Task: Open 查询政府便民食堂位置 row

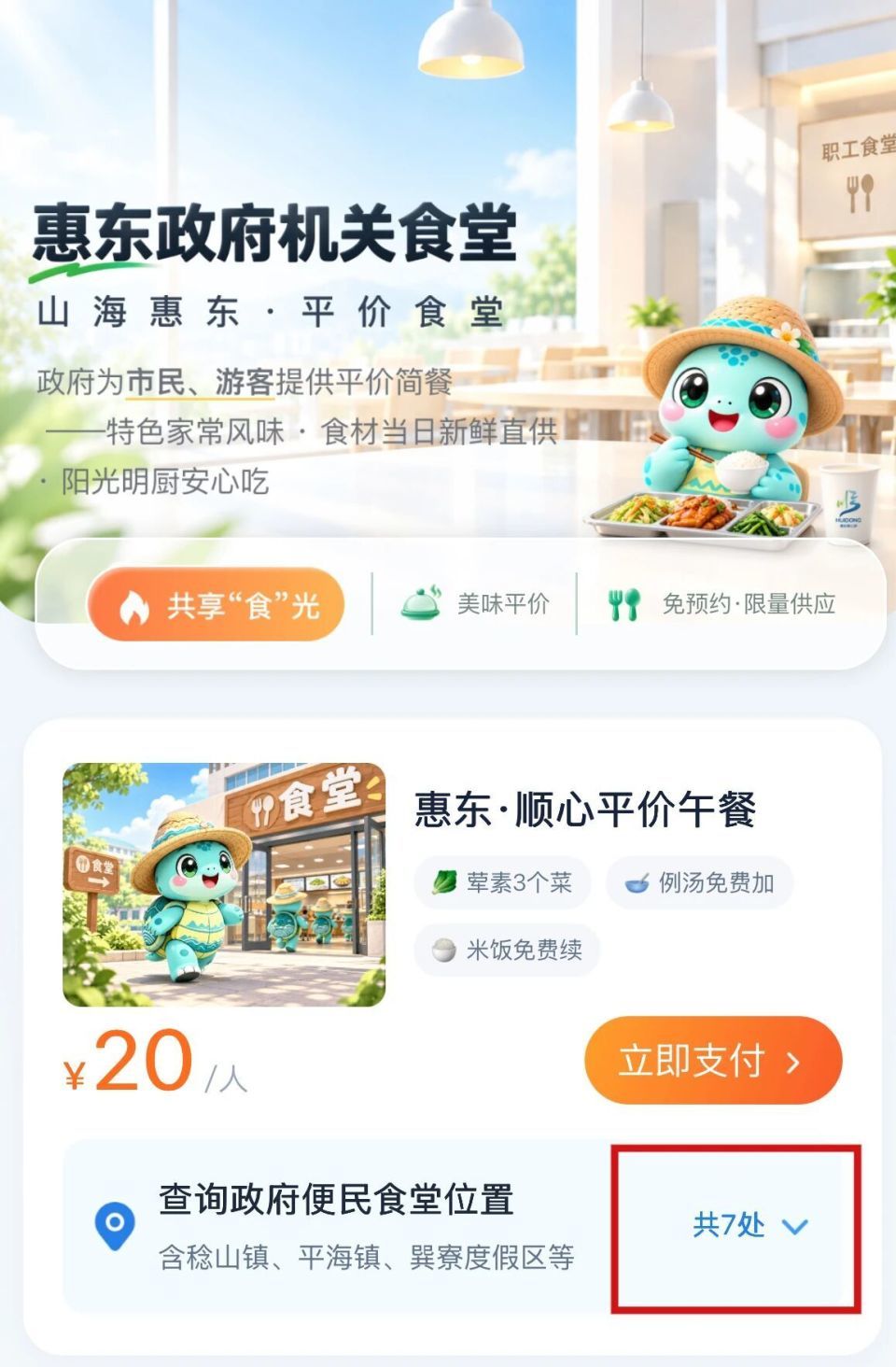Action: [x=460, y=1226]
